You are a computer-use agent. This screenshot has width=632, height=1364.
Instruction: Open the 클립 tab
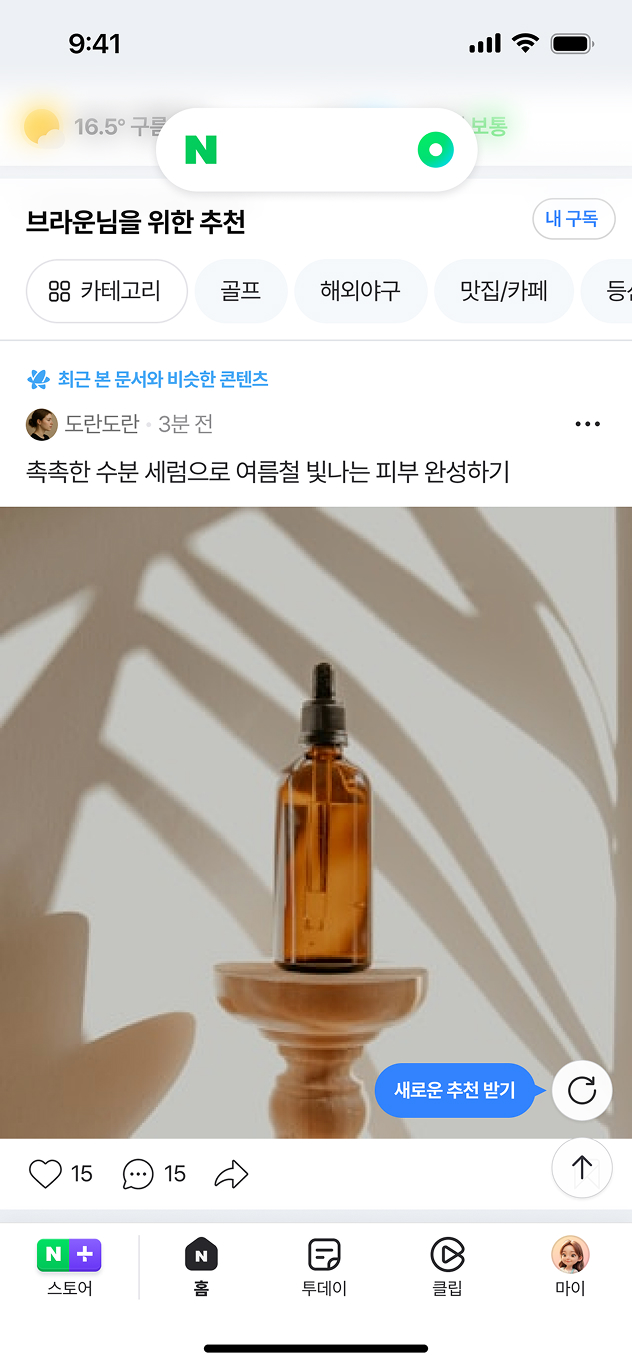tap(447, 1266)
